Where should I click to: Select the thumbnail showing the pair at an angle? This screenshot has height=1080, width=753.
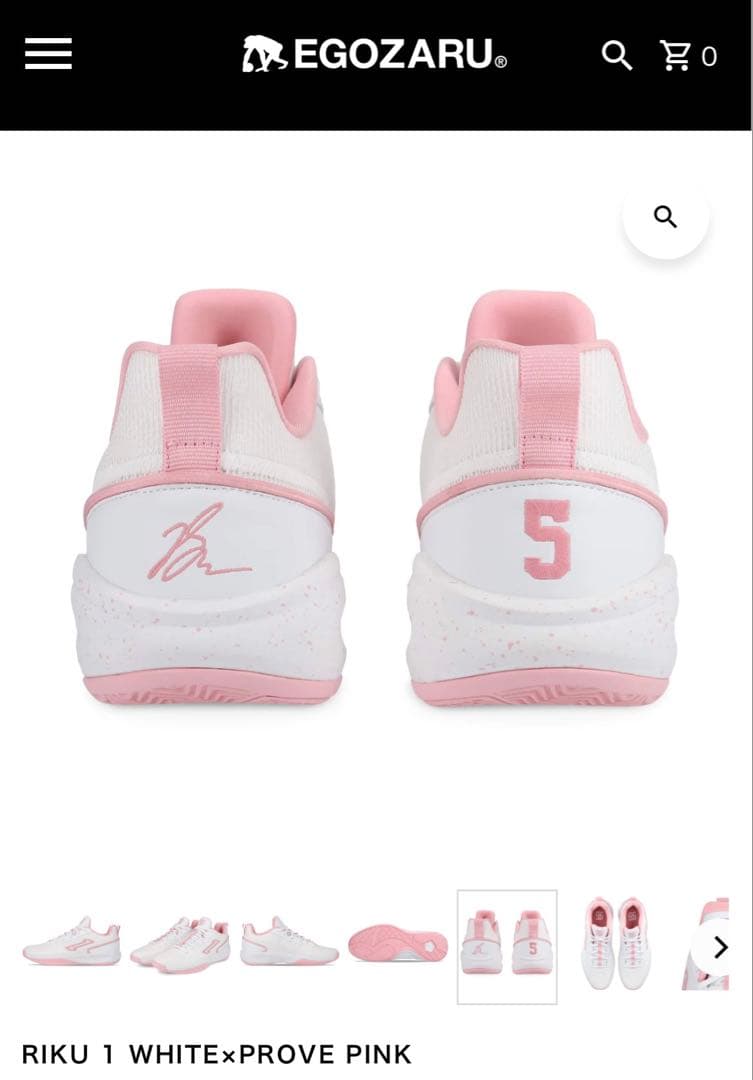tap(180, 943)
